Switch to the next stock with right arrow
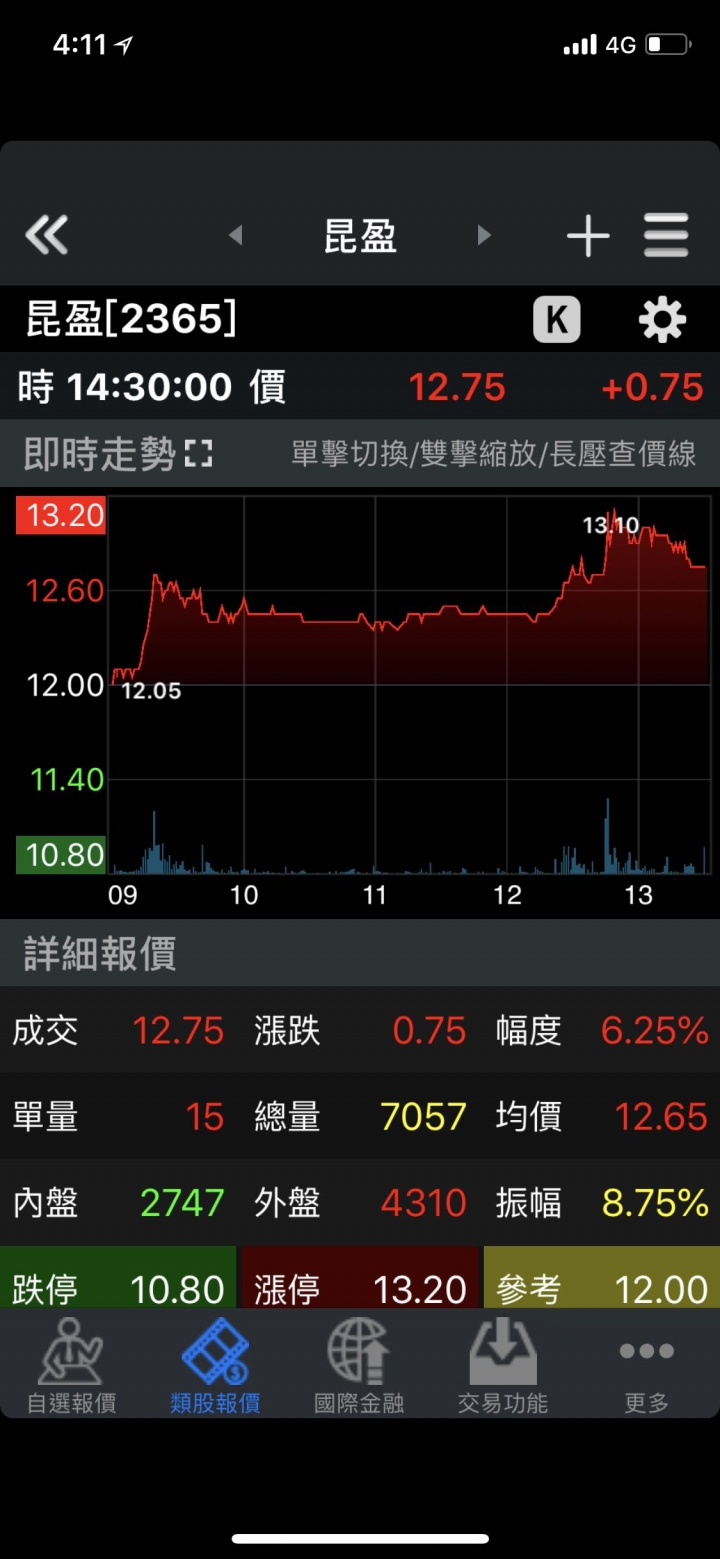Screen dimensions: 720x1559 tap(484, 236)
